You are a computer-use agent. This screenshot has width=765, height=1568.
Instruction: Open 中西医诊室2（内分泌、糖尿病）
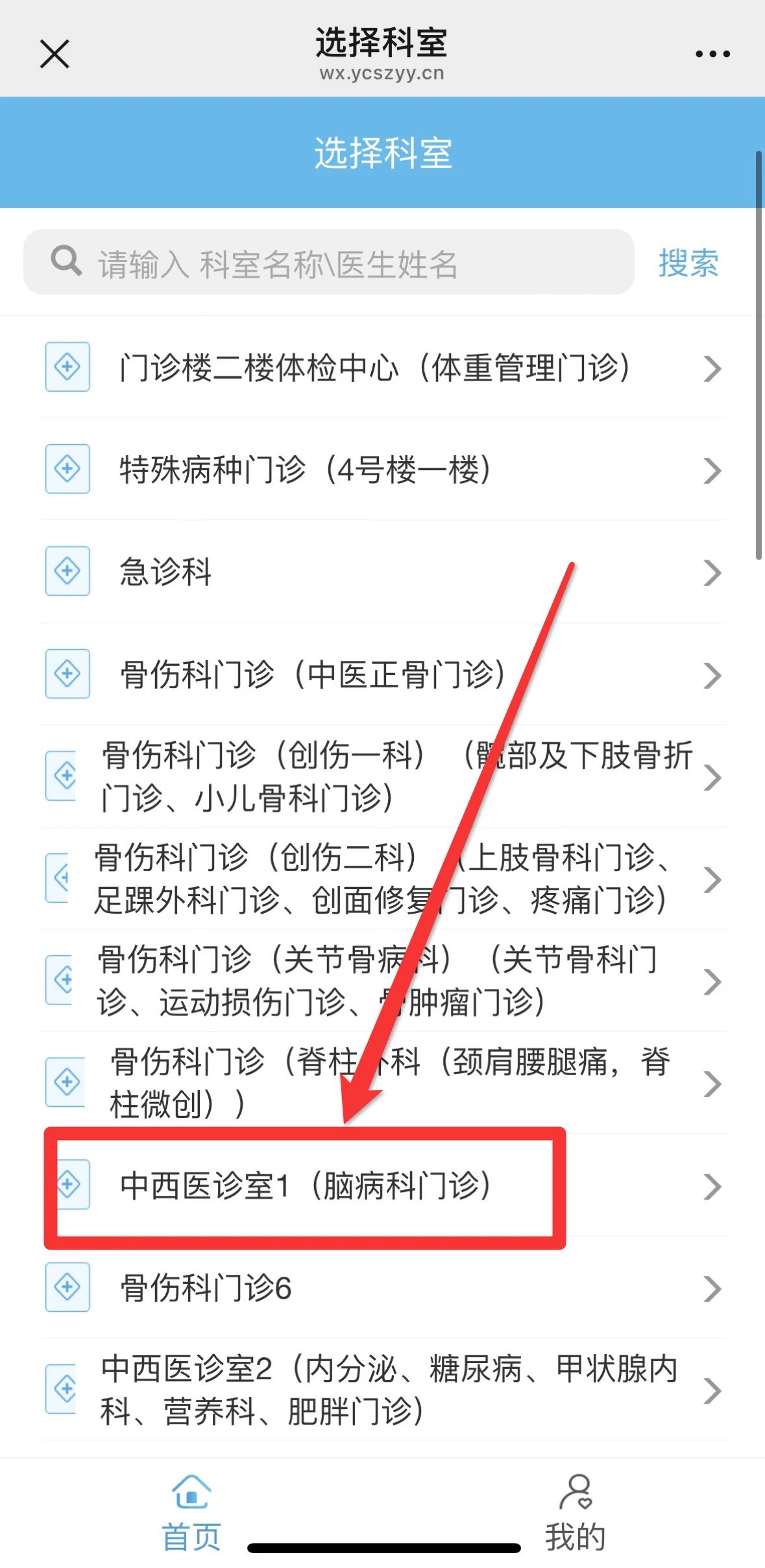(383, 1390)
